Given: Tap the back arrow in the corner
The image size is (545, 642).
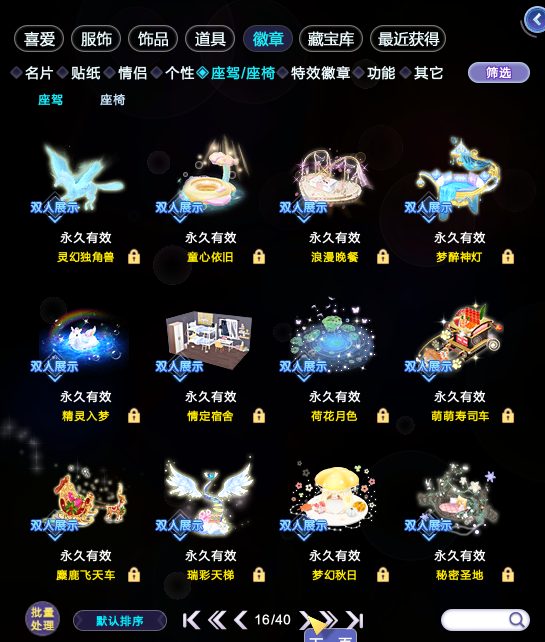Looking at the screenshot, I should coord(535,19).
